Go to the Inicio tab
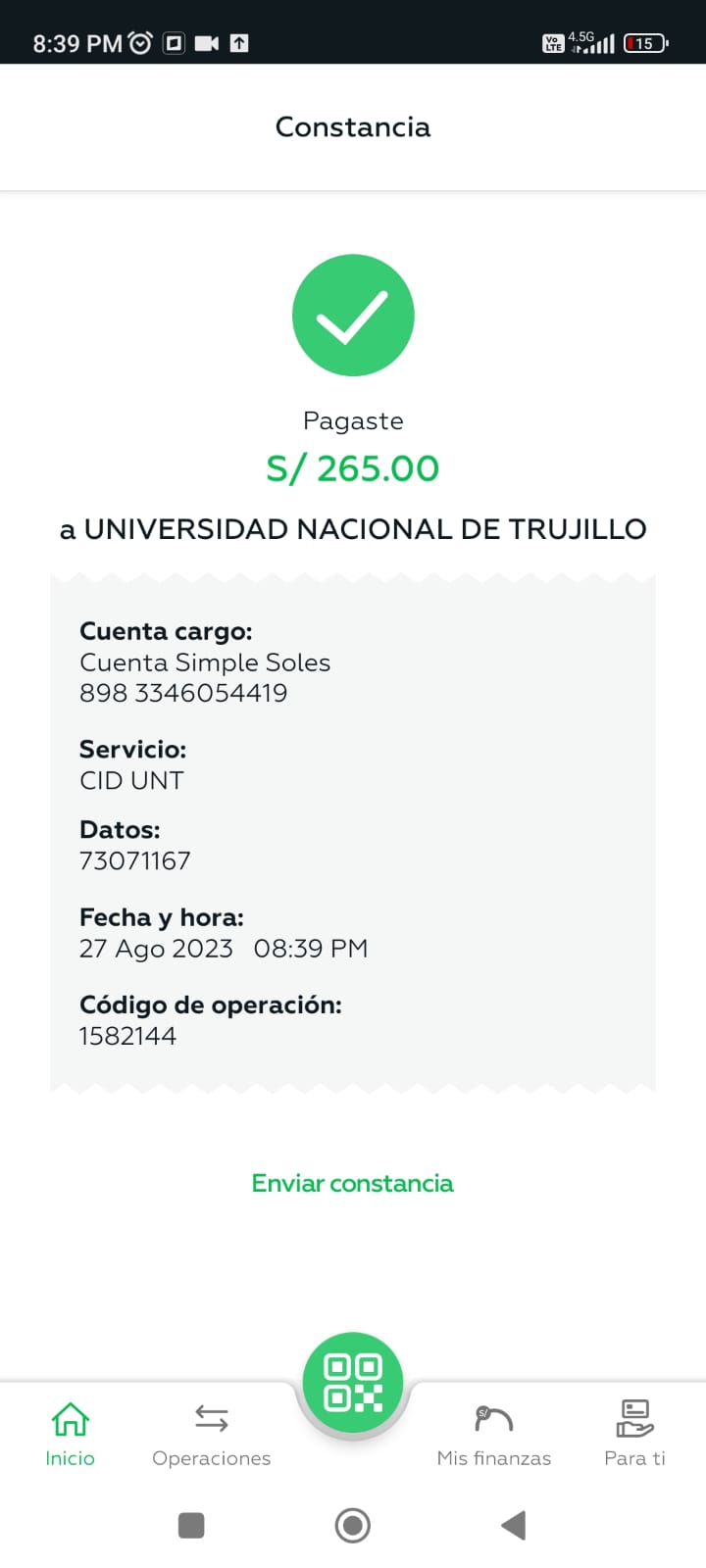 [x=70, y=1433]
